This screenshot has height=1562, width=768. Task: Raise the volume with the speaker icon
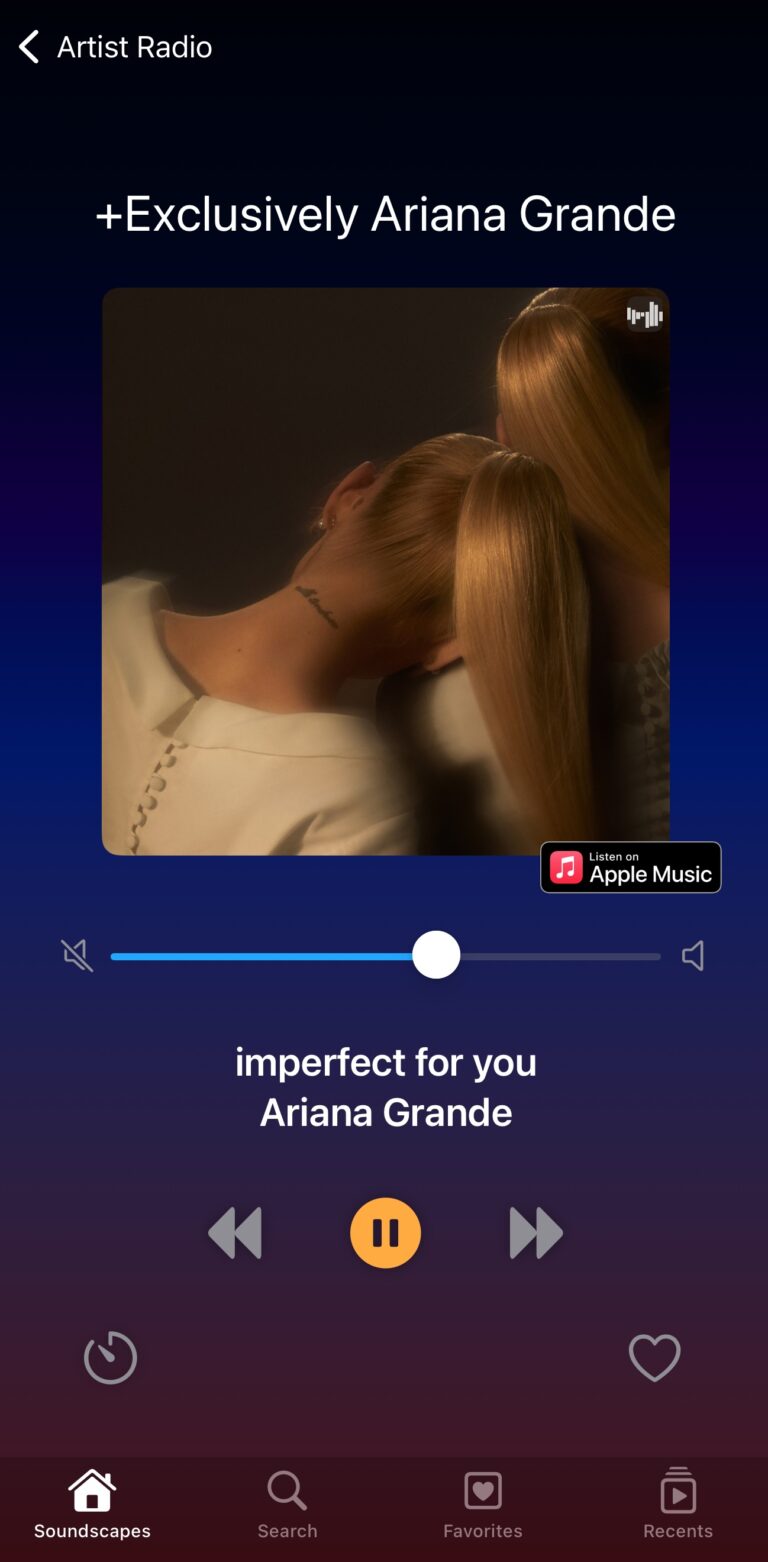coord(693,956)
